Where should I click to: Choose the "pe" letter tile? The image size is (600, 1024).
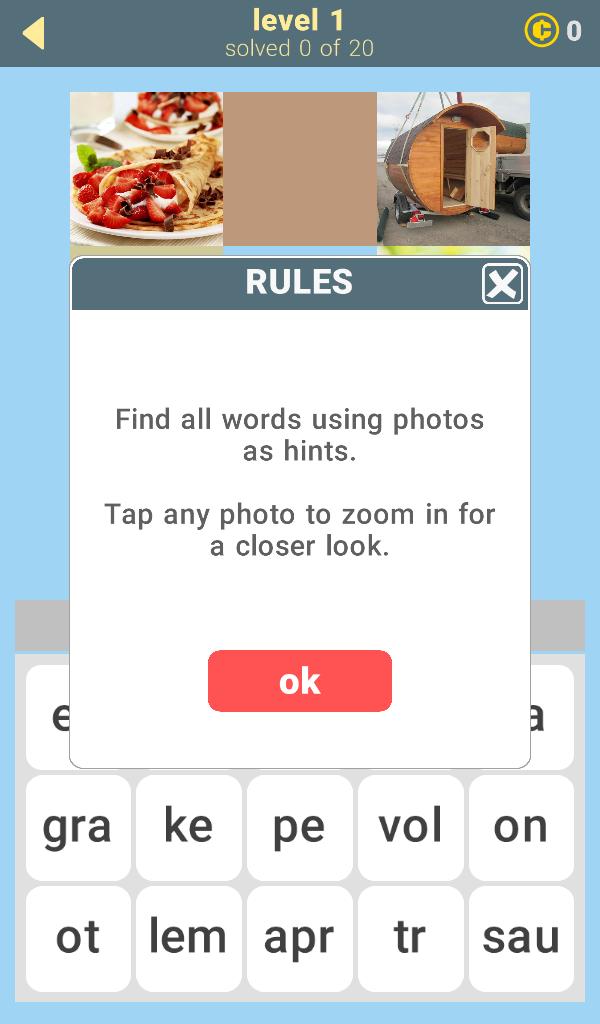tap(299, 827)
